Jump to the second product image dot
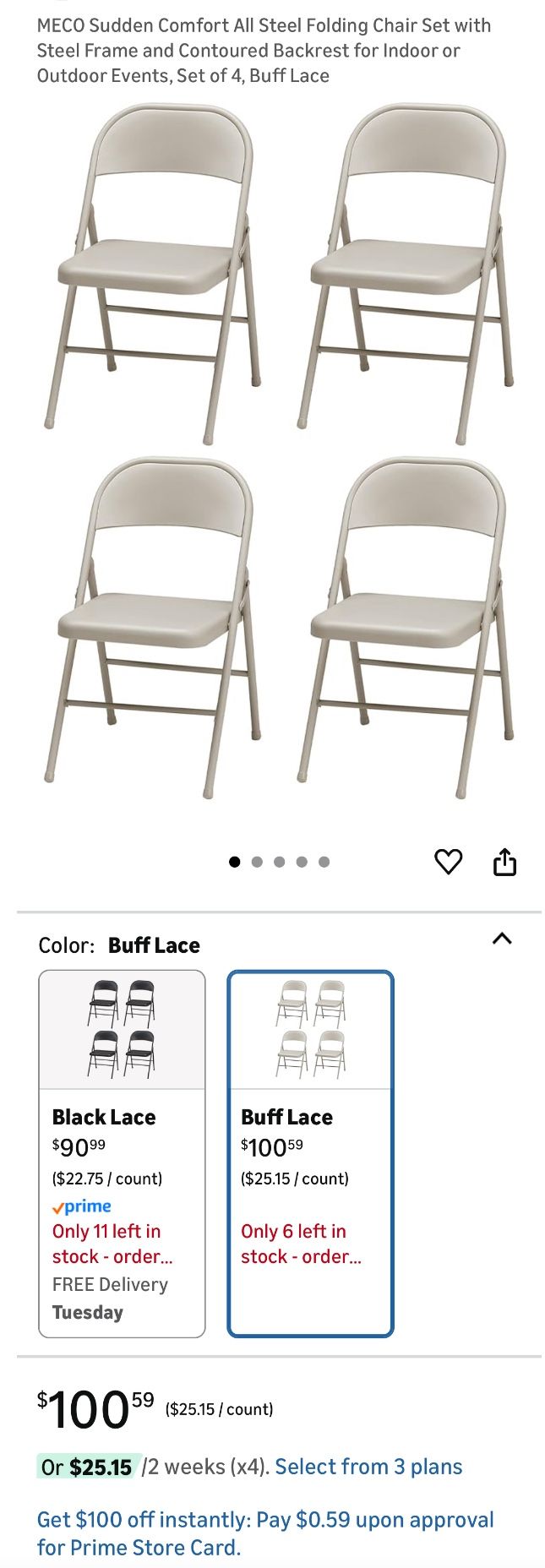This screenshot has width=545, height=1568. pos(257,862)
